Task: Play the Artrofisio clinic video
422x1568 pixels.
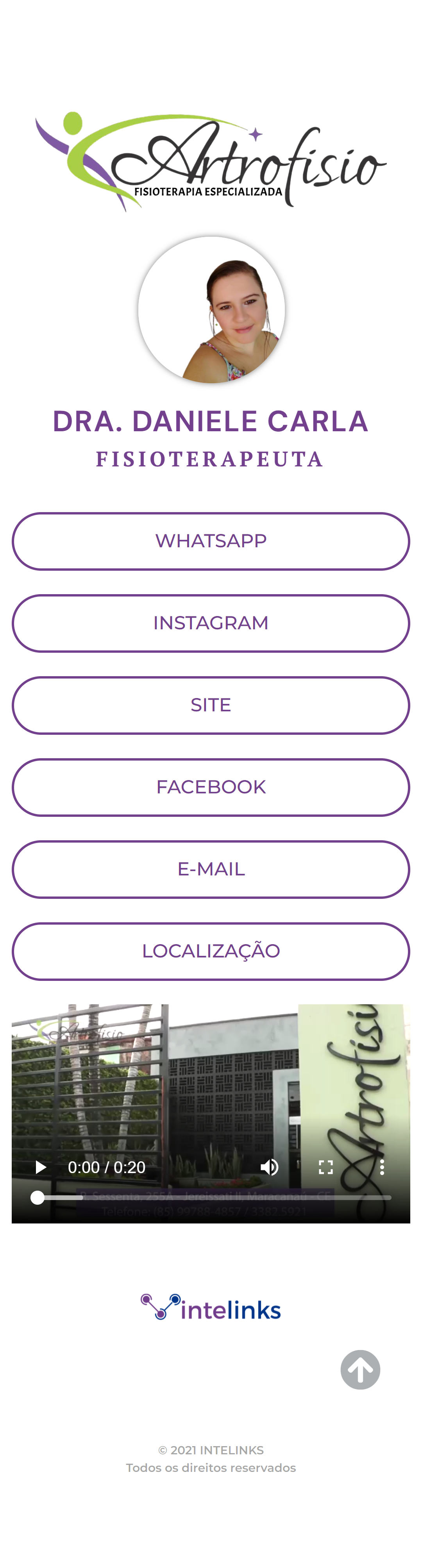Action: coord(40,1167)
